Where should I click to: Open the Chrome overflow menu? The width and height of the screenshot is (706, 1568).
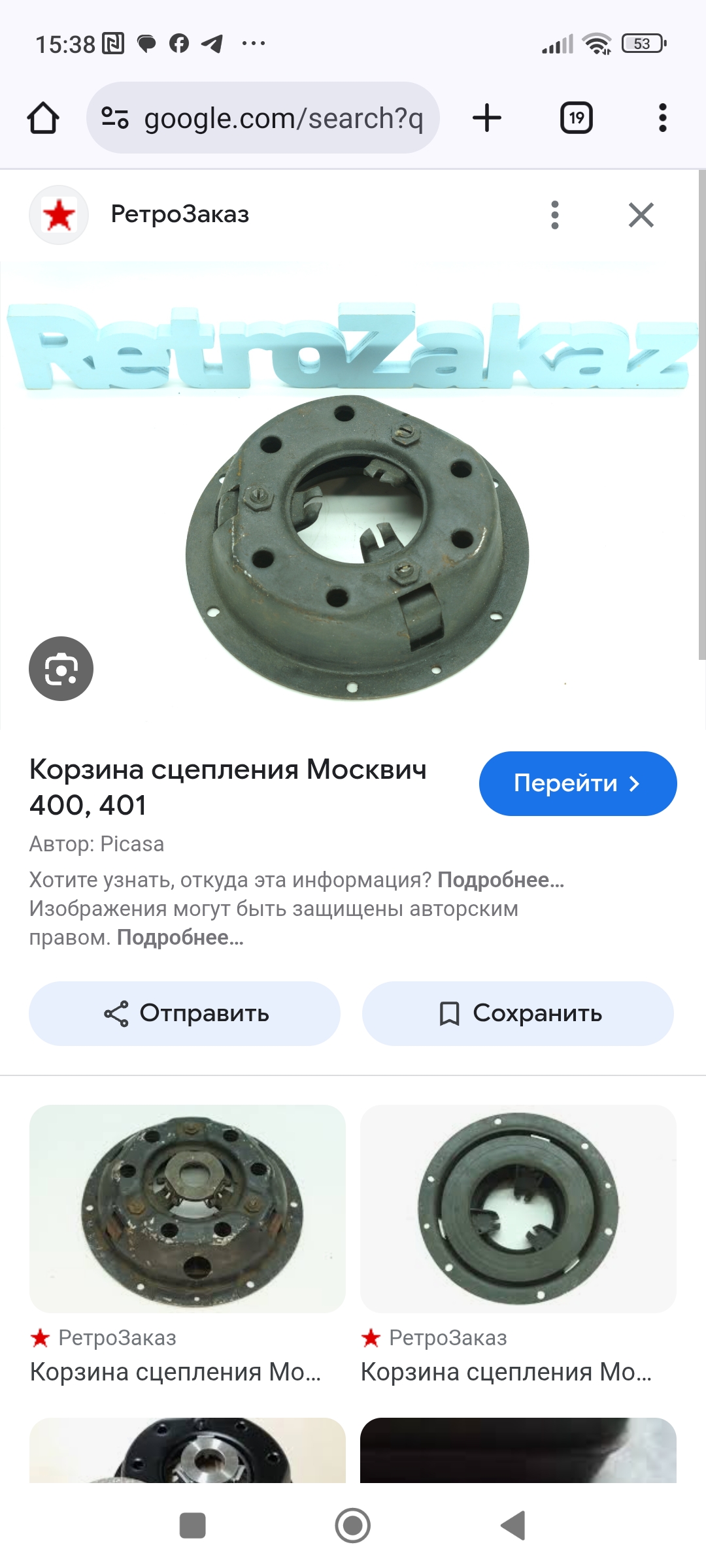click(x=662, y=118)
